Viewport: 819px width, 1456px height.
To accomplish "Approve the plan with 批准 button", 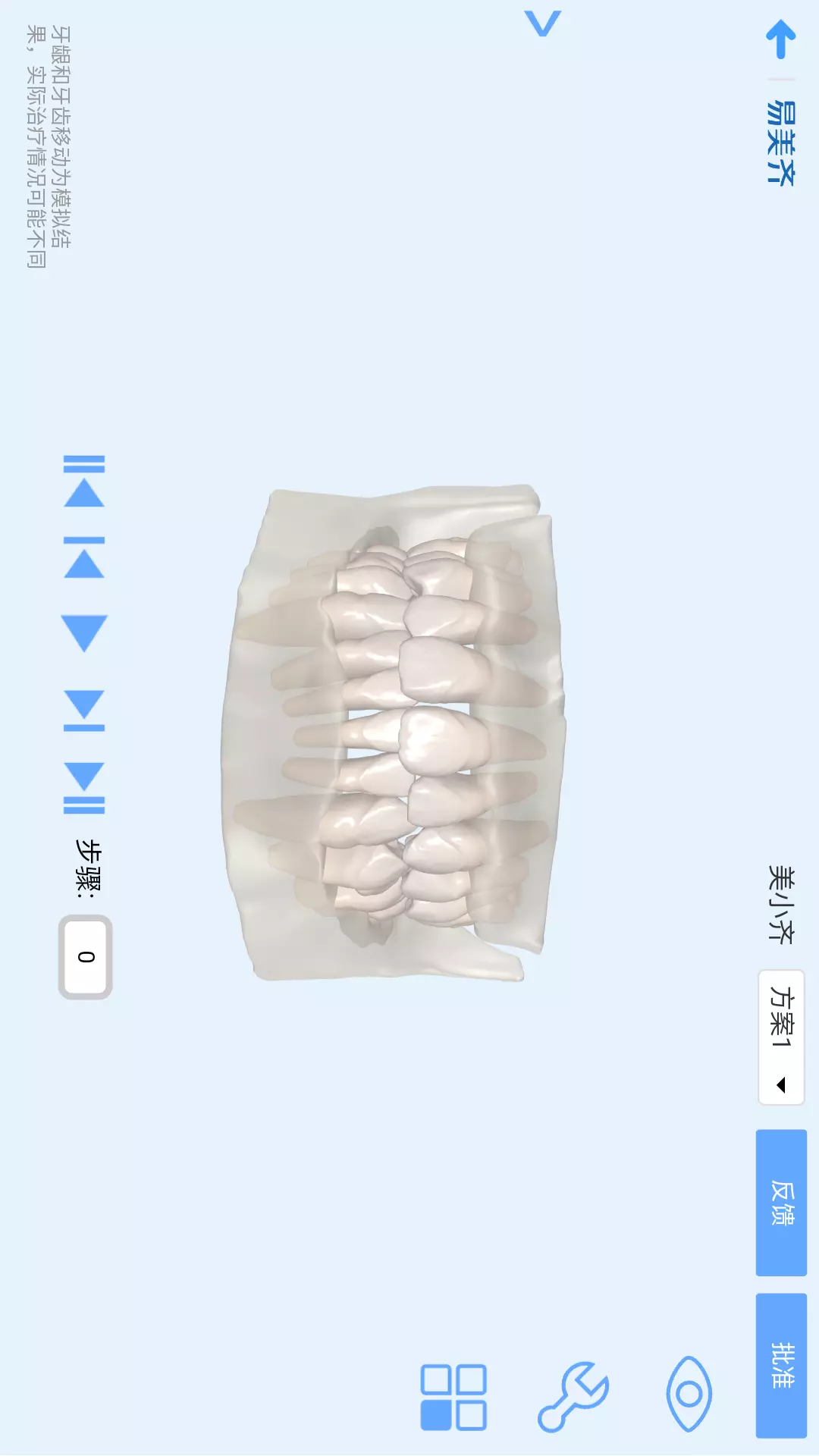I will (781, 1365).
